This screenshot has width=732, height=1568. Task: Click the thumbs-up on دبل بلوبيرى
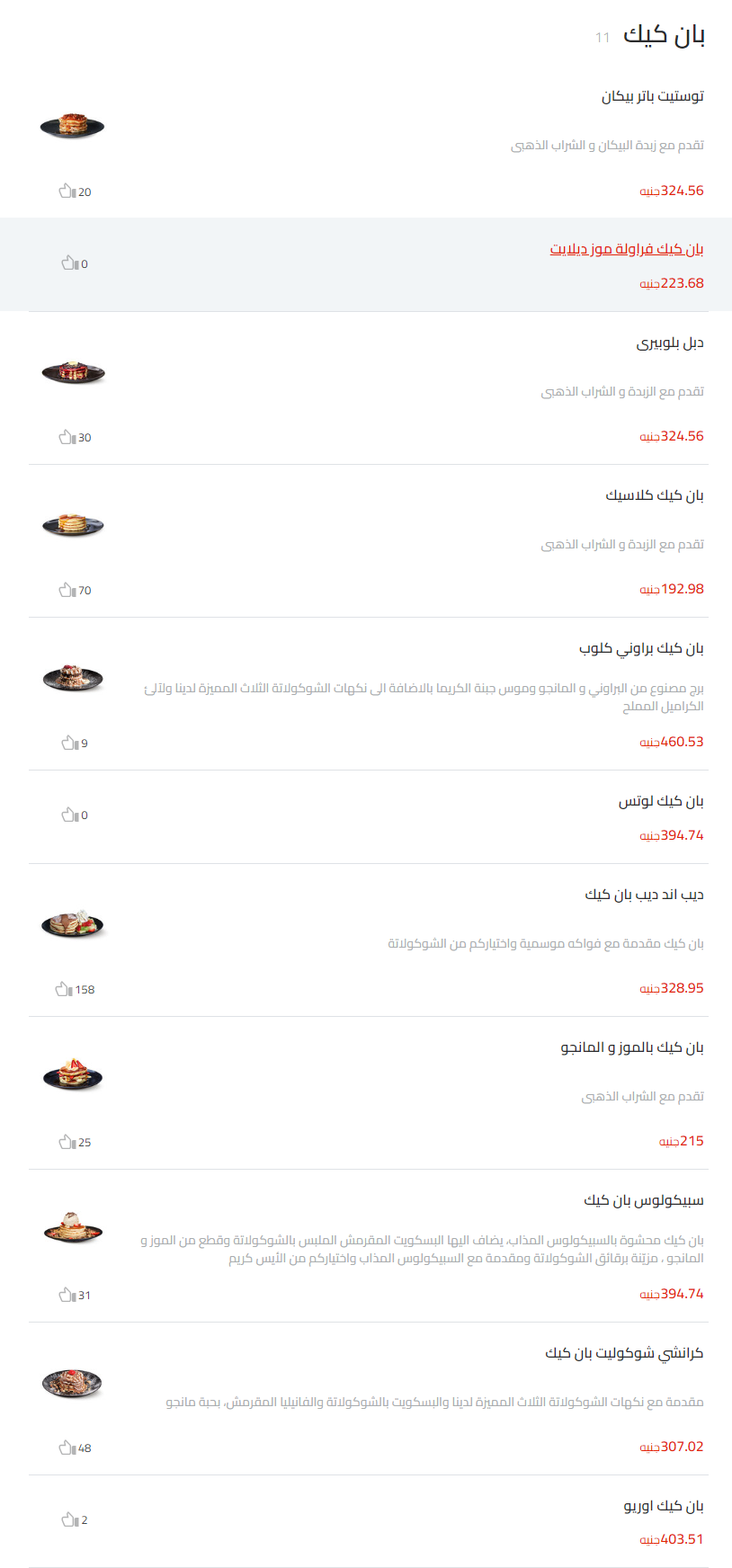tap(65, 437)
